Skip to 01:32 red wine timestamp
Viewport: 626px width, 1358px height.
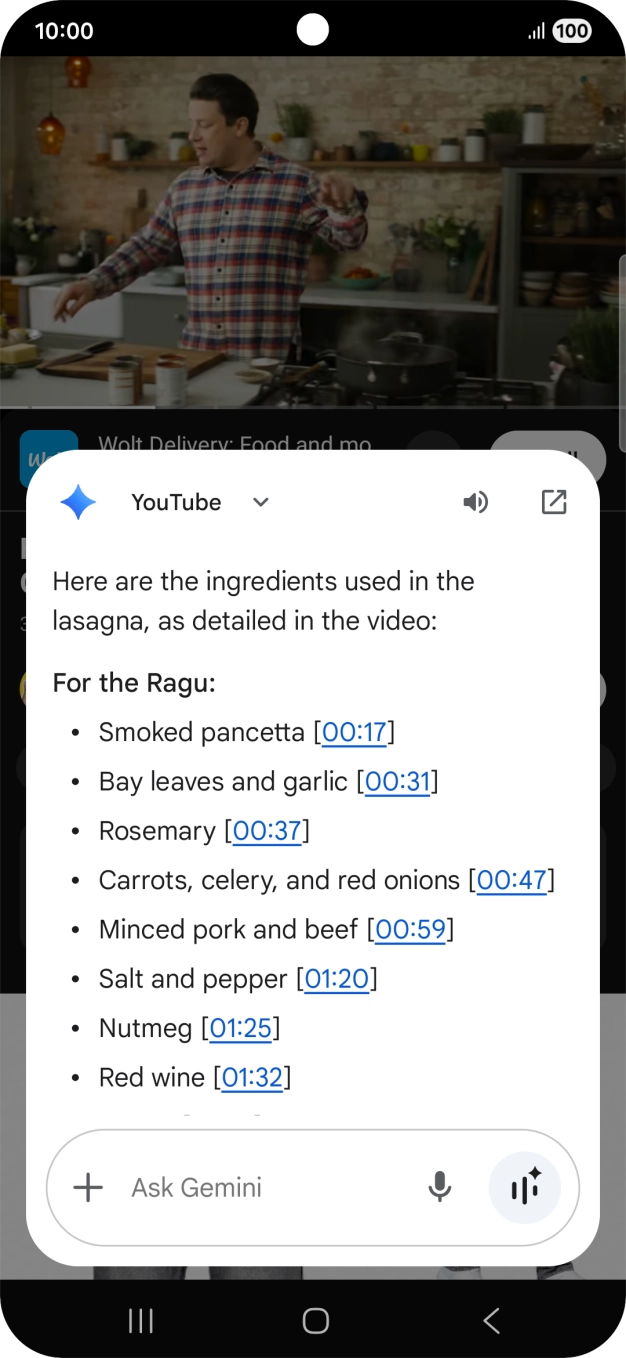[252, 1077]
